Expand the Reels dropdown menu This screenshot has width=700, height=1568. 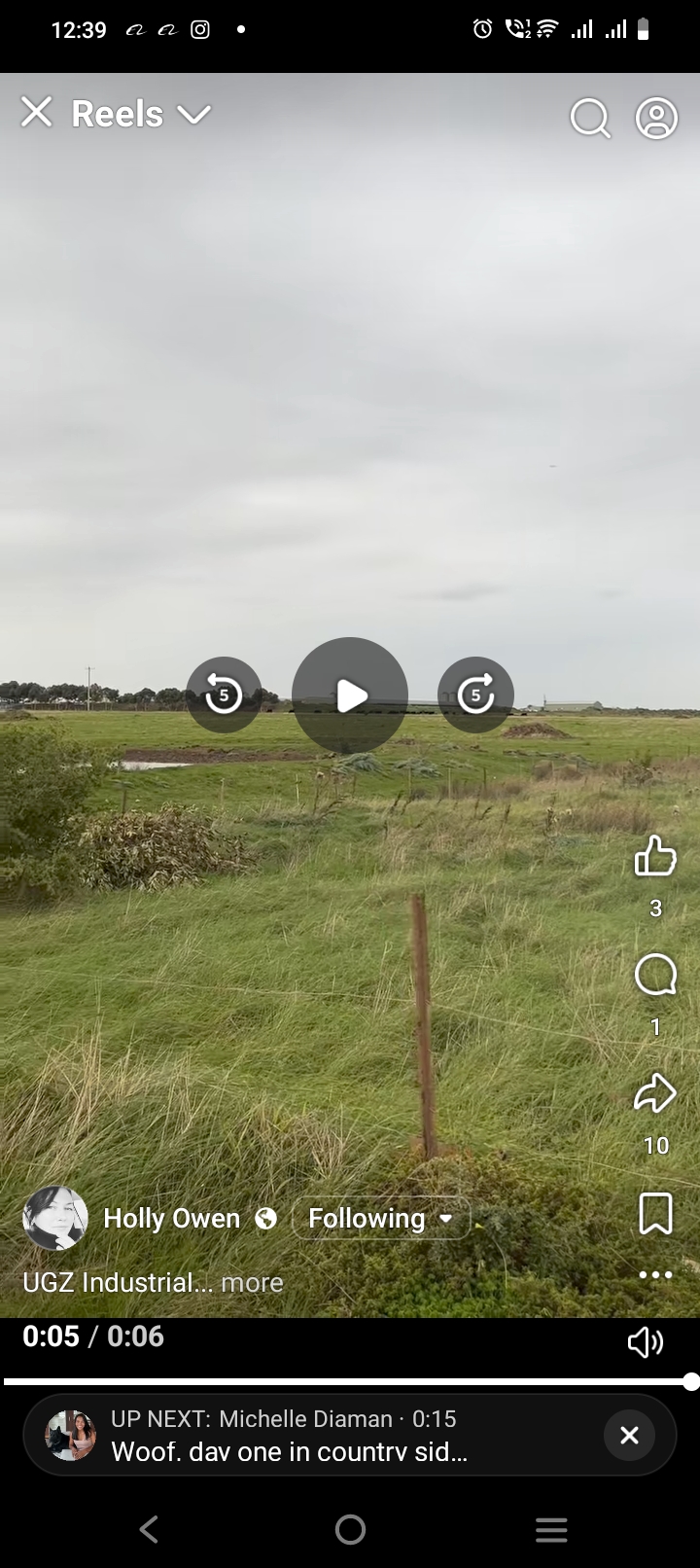tap(193, 115)
